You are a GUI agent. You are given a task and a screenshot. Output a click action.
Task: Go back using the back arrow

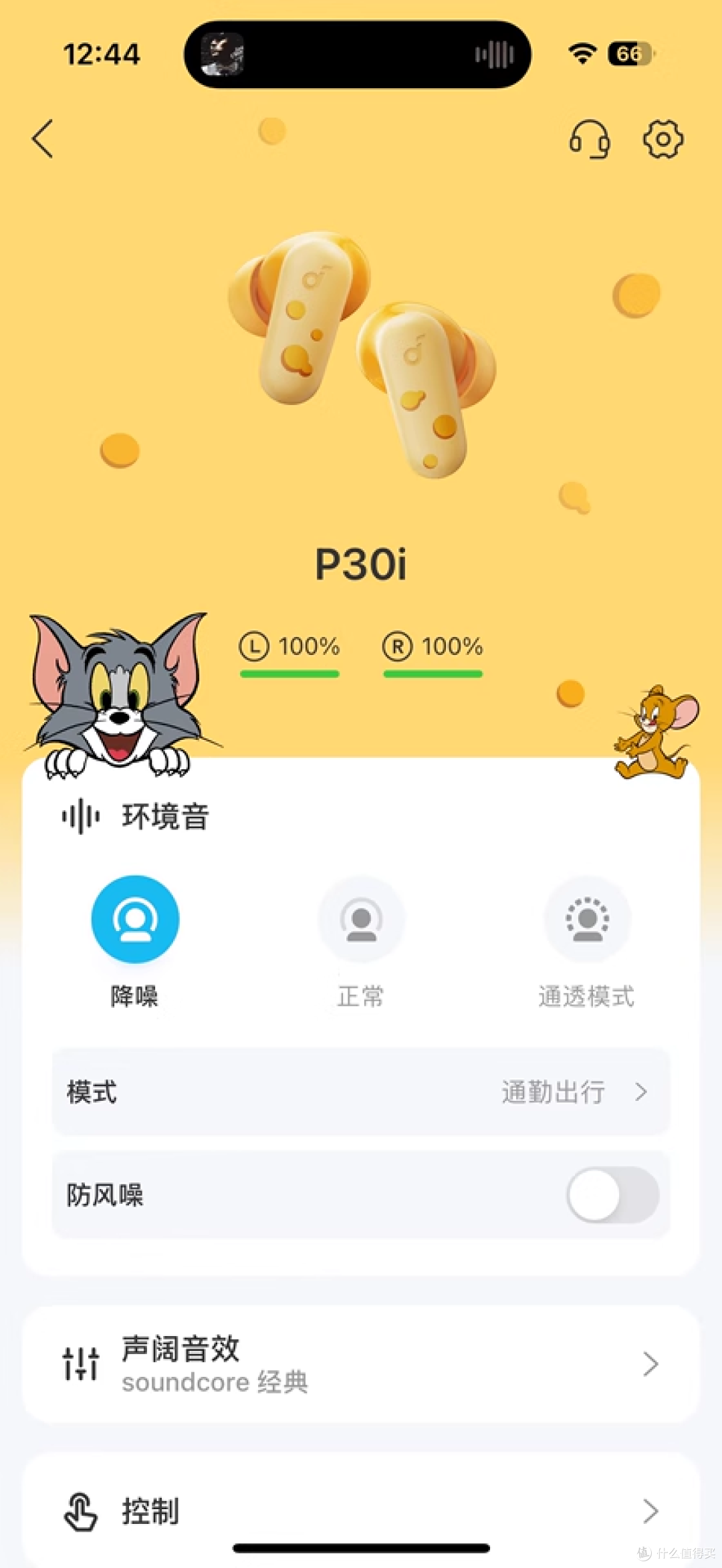42,139
